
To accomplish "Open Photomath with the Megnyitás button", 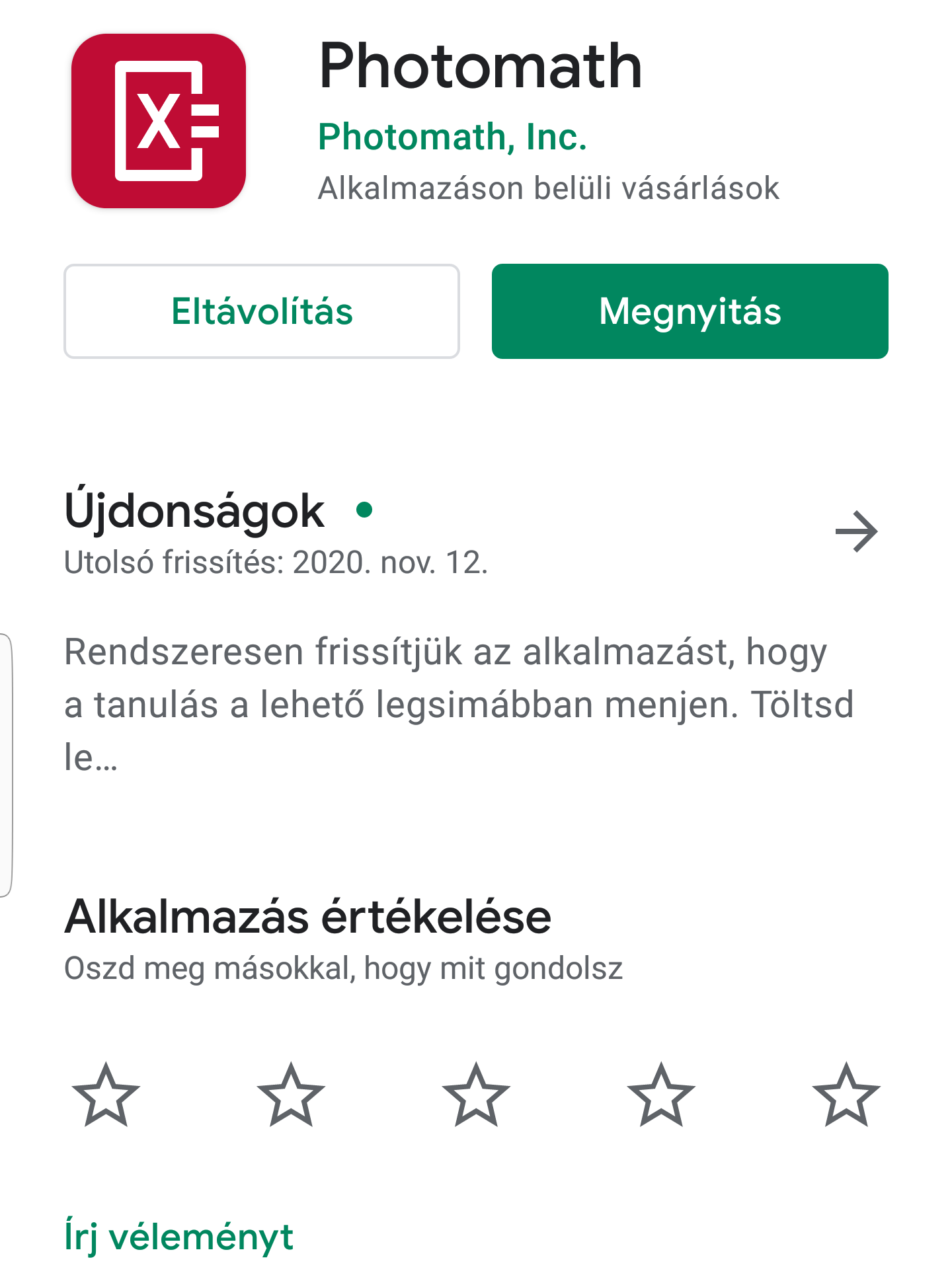I will (x=690, y=311).
